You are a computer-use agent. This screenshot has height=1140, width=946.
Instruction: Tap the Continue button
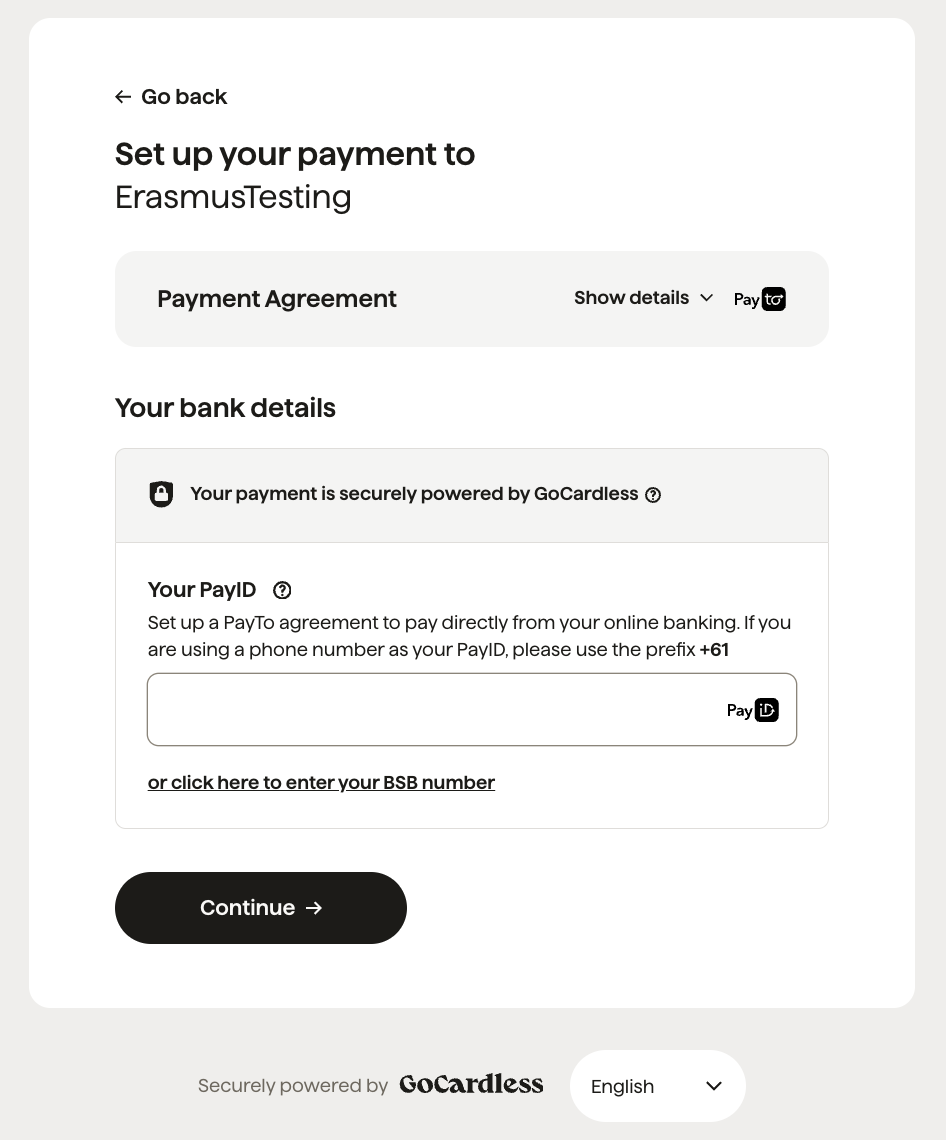pyautogui.click(x=260, y=908)
